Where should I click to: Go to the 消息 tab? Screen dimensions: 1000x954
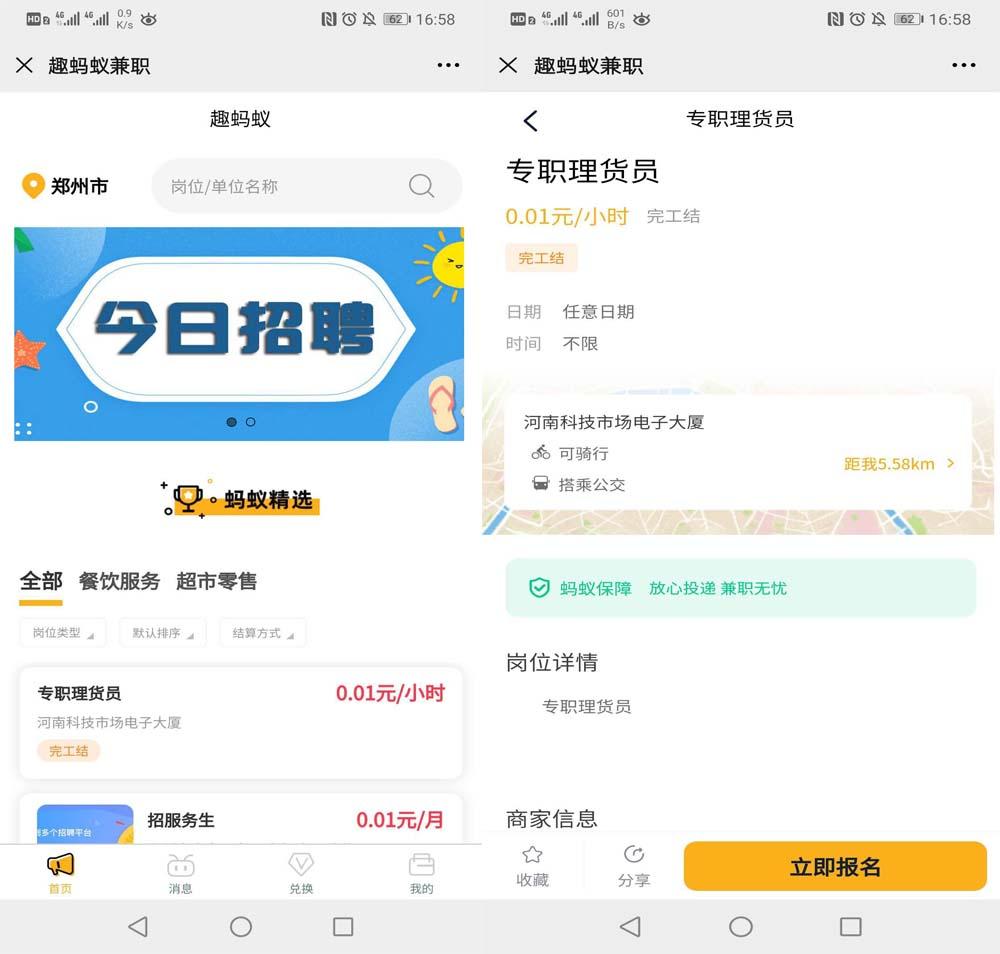181,873
